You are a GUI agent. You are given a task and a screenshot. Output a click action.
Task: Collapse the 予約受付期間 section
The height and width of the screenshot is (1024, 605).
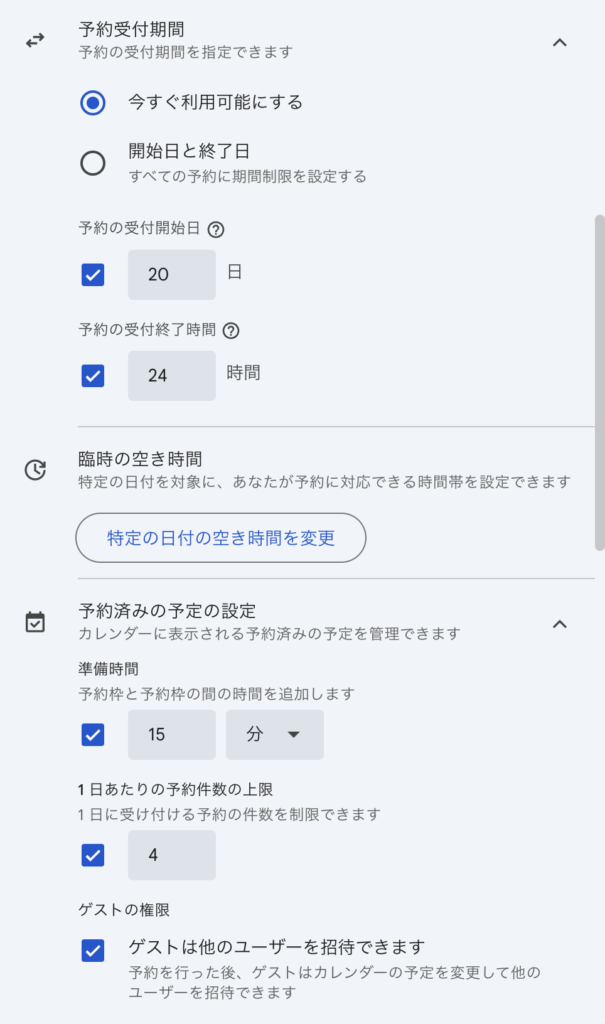(x=559, y=43)
